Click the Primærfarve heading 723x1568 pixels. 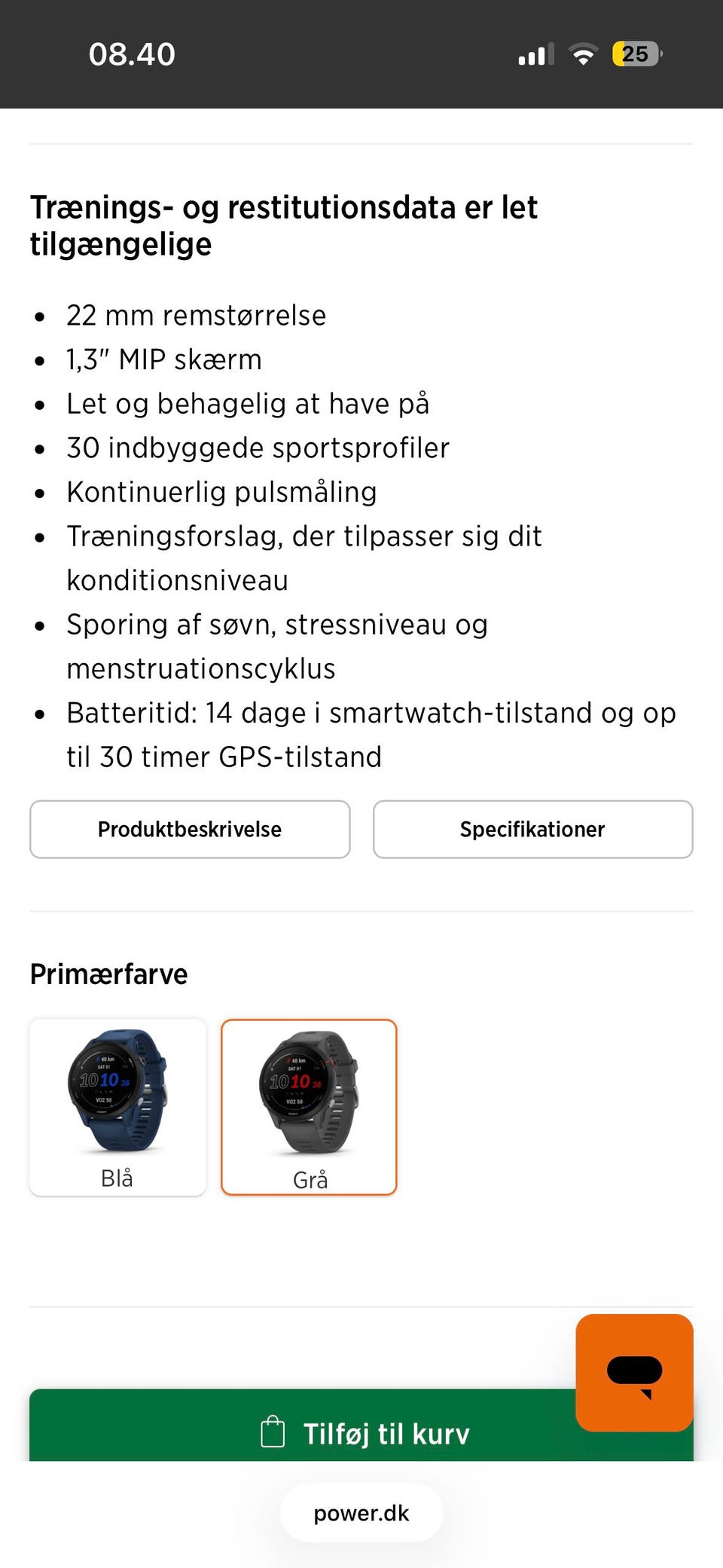tap(108, 973)
